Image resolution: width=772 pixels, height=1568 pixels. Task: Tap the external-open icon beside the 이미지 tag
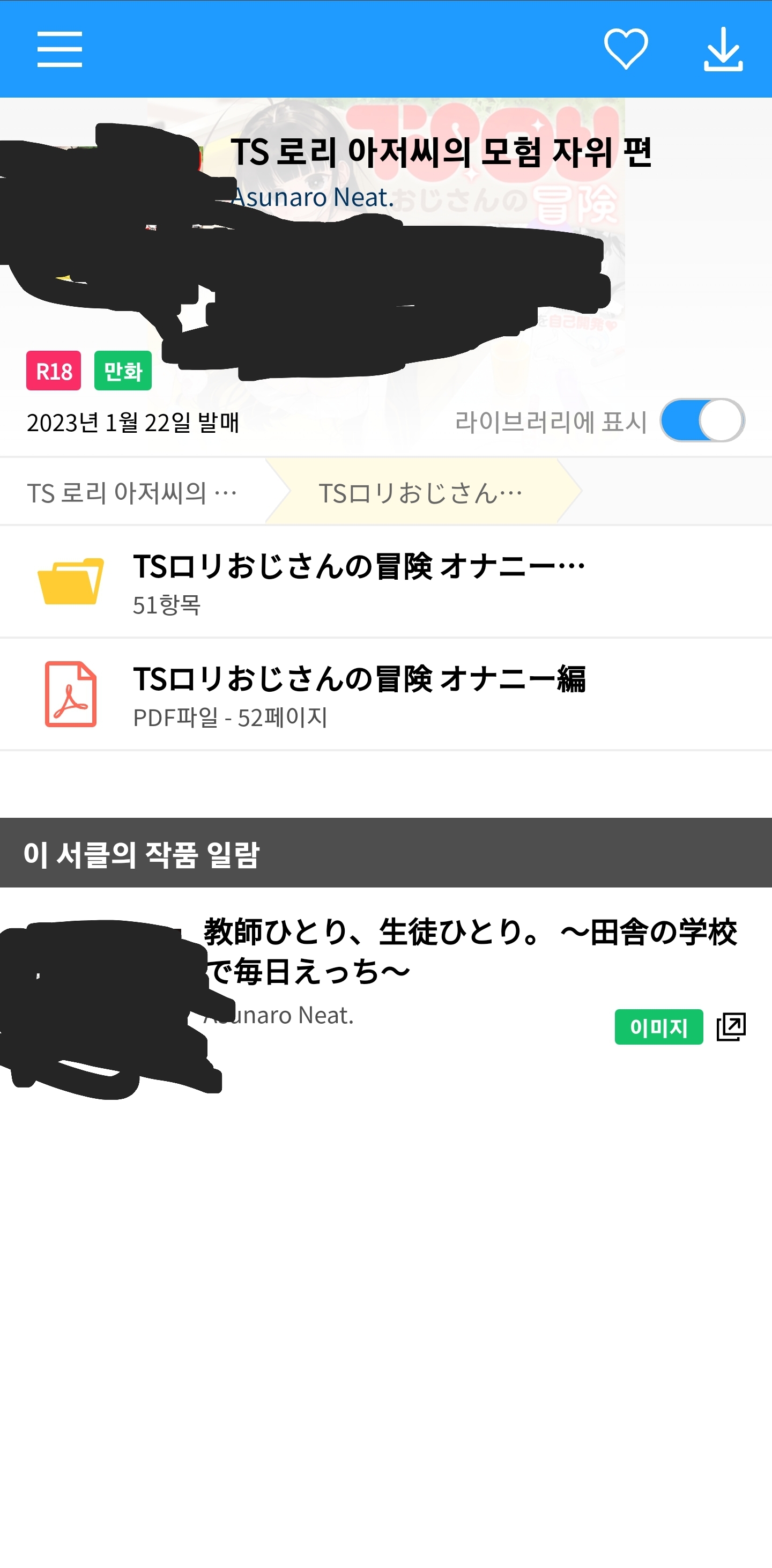(x=731, y=1027)
